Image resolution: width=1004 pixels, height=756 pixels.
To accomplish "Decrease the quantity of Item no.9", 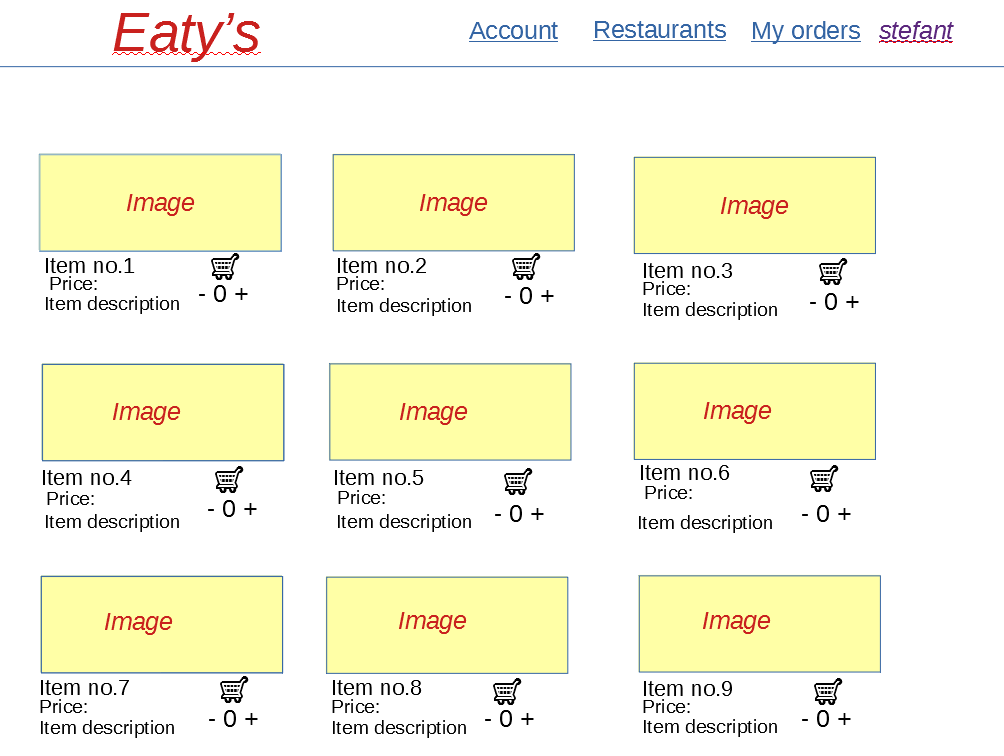I will click(x=806, y=720).
